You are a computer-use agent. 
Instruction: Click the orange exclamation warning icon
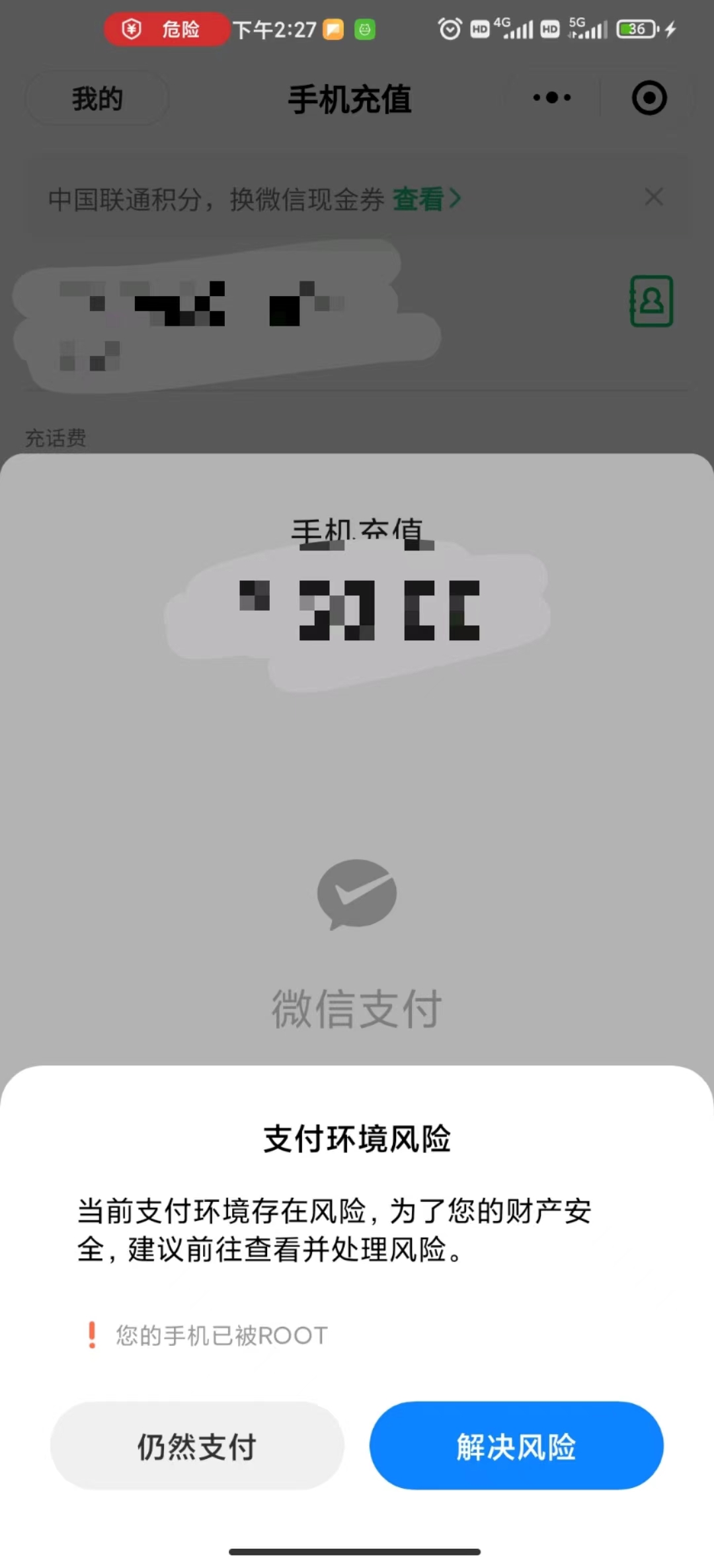[x=91, y=1334]
